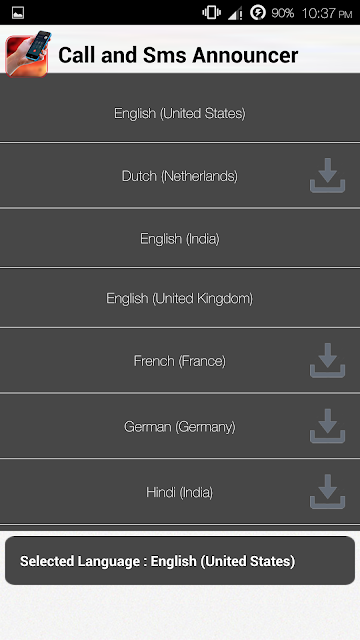
Task: Download the German (Germany) voice data
Action: [x=327, y=427]
